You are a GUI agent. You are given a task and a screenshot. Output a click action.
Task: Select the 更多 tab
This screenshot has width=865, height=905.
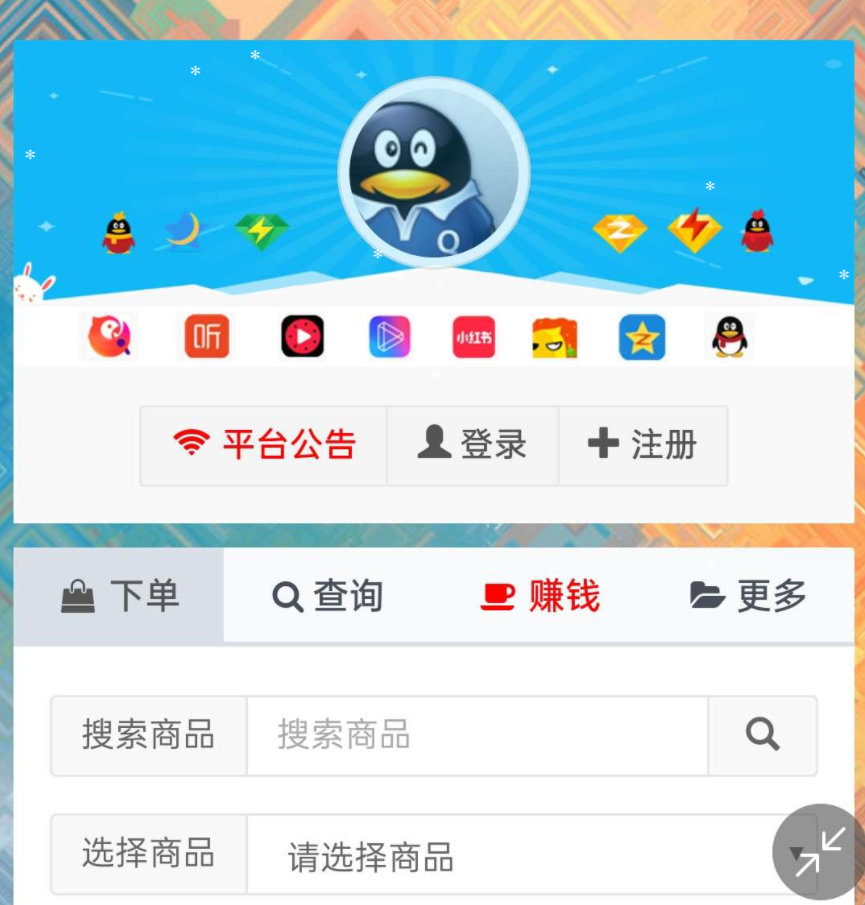click(x=748, y=596)
